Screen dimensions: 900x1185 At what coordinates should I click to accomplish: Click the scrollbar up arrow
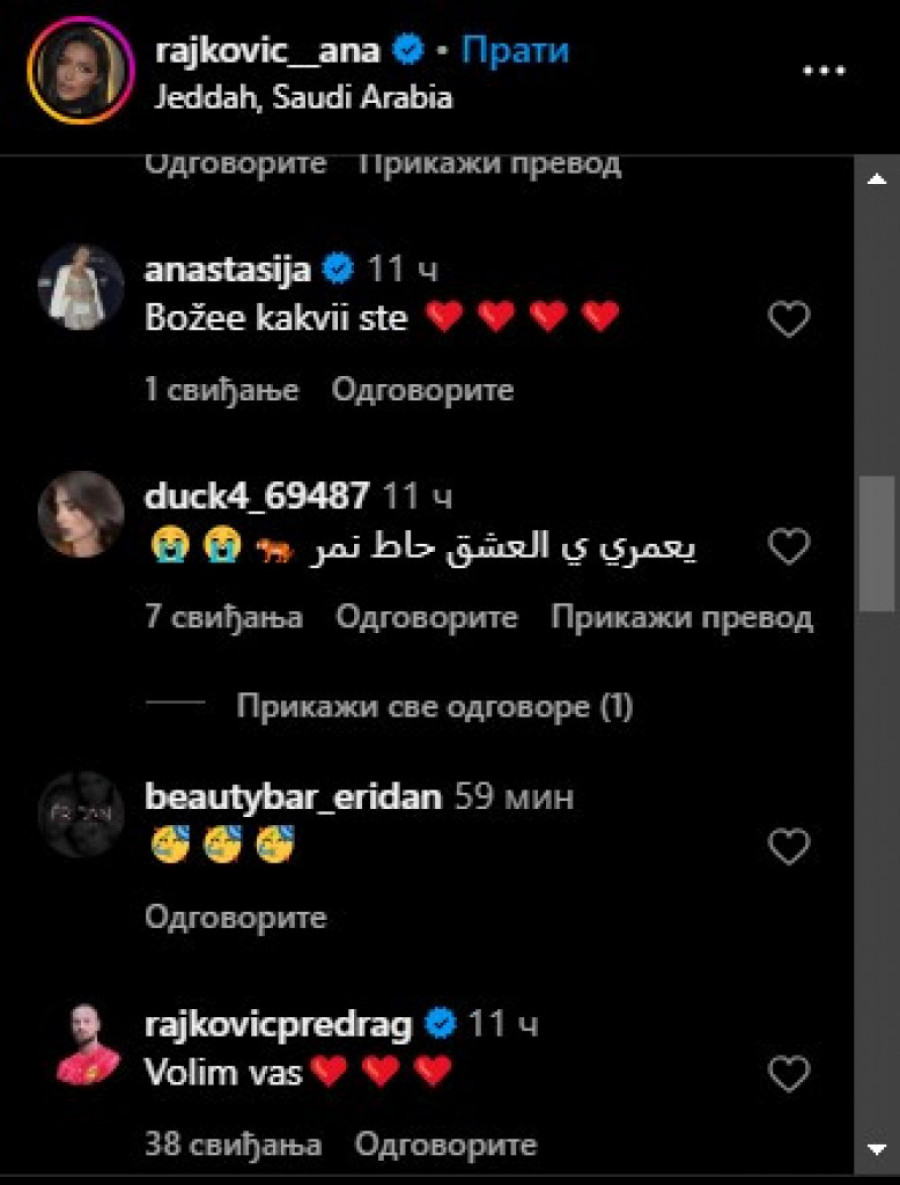click(x=877, y=180)
